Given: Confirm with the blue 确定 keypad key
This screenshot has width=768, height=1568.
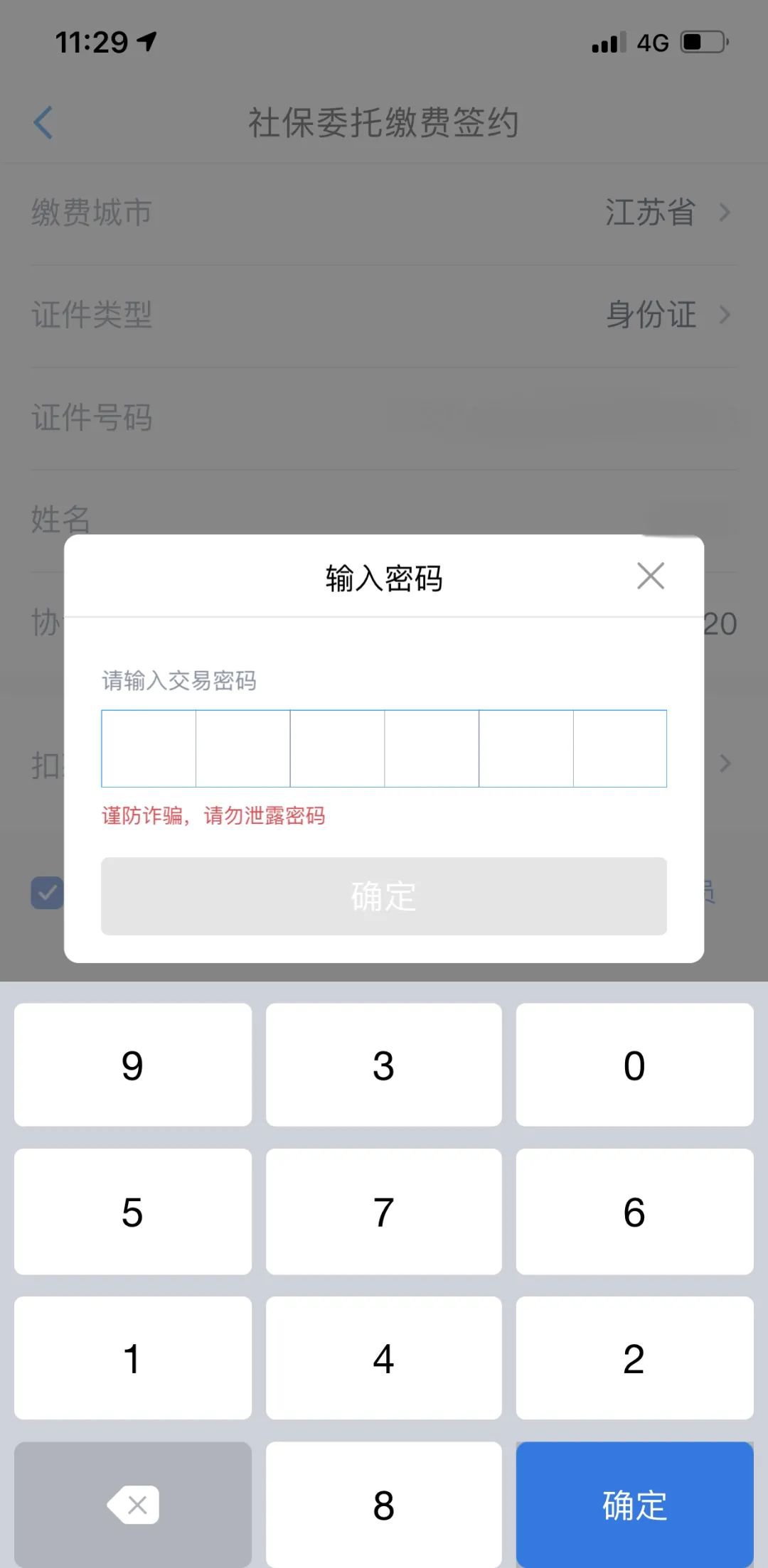Looking at the screenshot, I should click(634, 1504).
